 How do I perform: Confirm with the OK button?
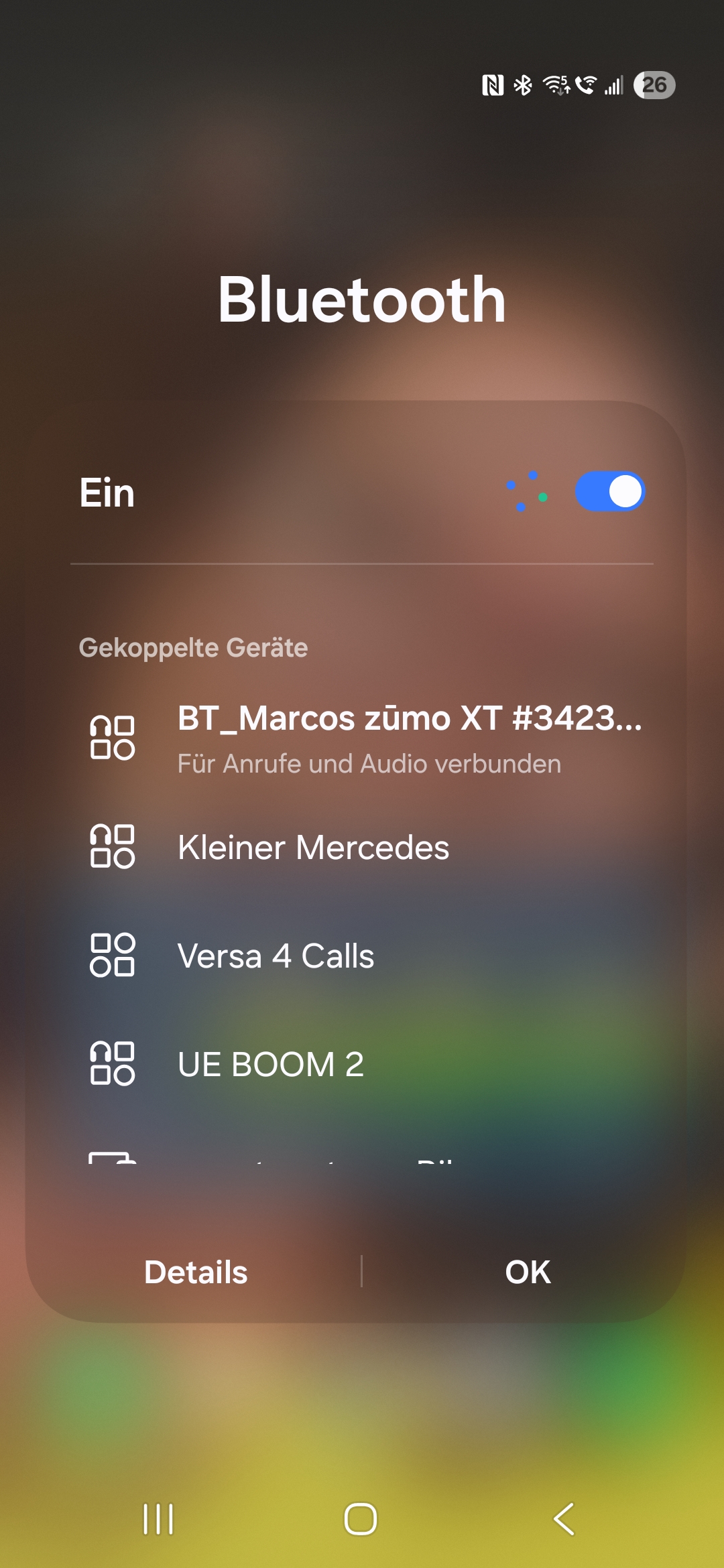pos(528,1272)
